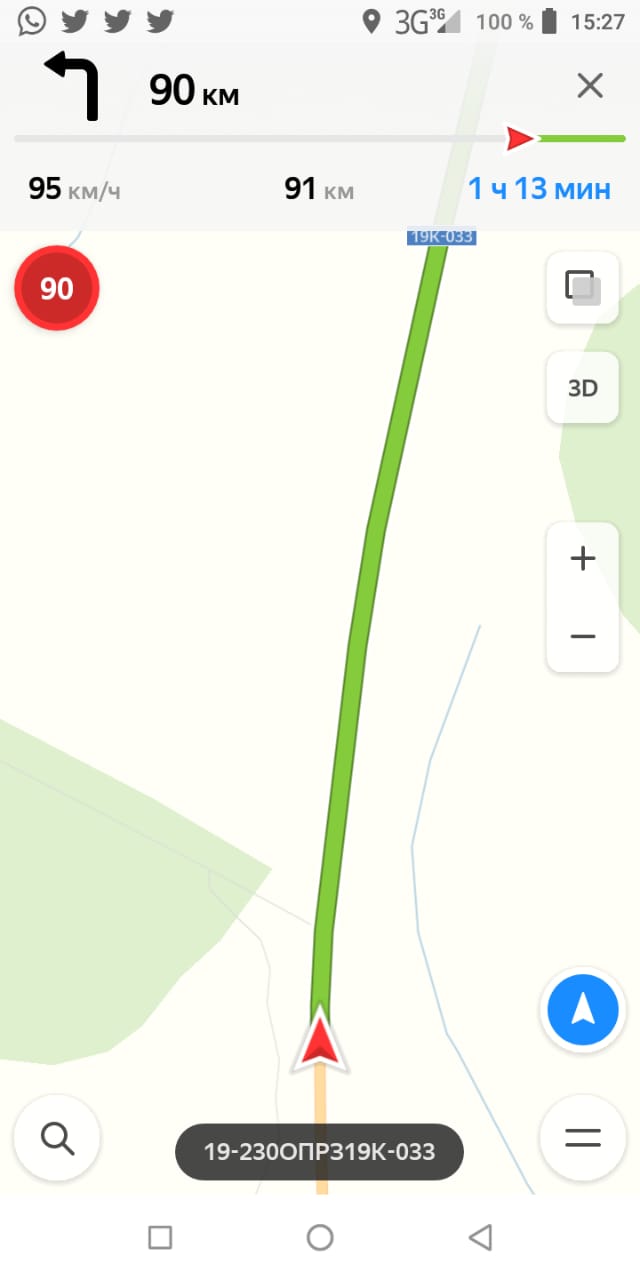Go back with the system back button
This screenshot has width=640, height=1280.
(x=480, y=1238)
